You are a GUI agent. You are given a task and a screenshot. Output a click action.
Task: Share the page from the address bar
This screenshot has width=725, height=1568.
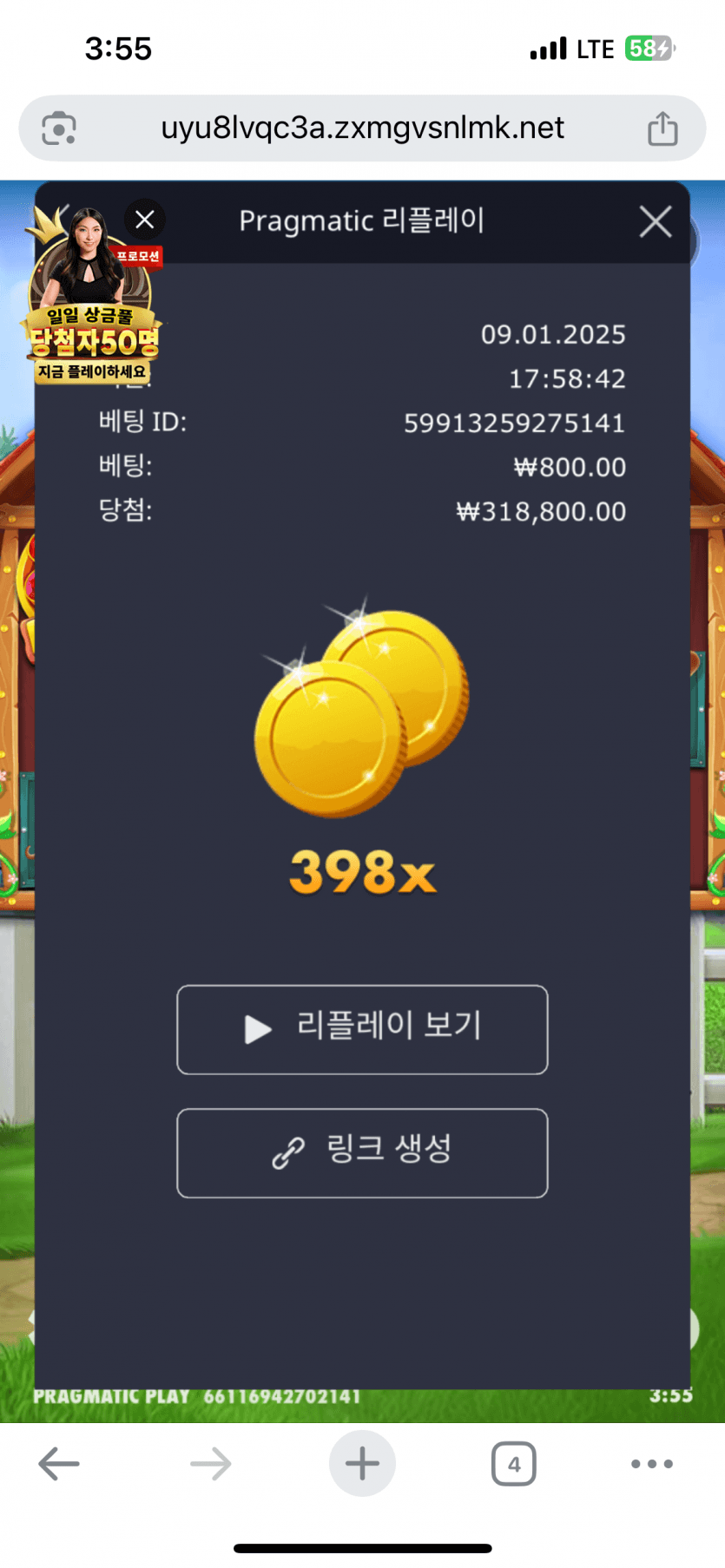point(662,128)
